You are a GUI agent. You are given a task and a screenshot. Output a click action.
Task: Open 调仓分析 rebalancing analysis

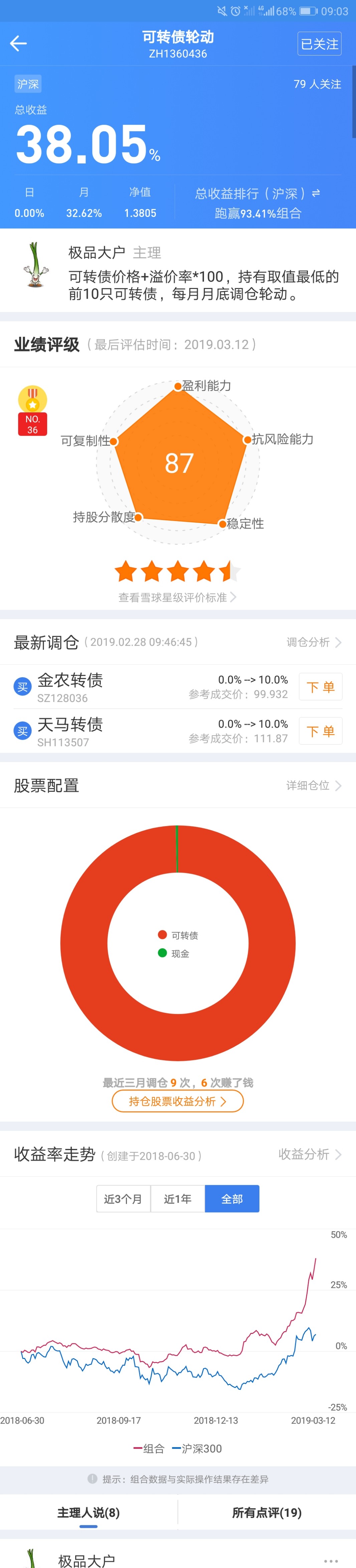coord(314,642)
